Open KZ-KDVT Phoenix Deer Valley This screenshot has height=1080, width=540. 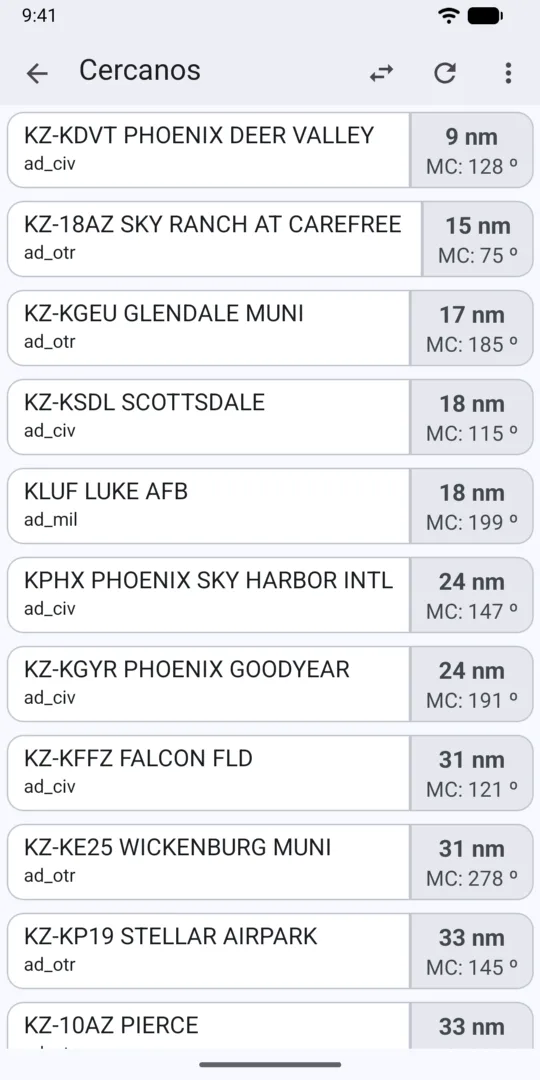[270, 150]
